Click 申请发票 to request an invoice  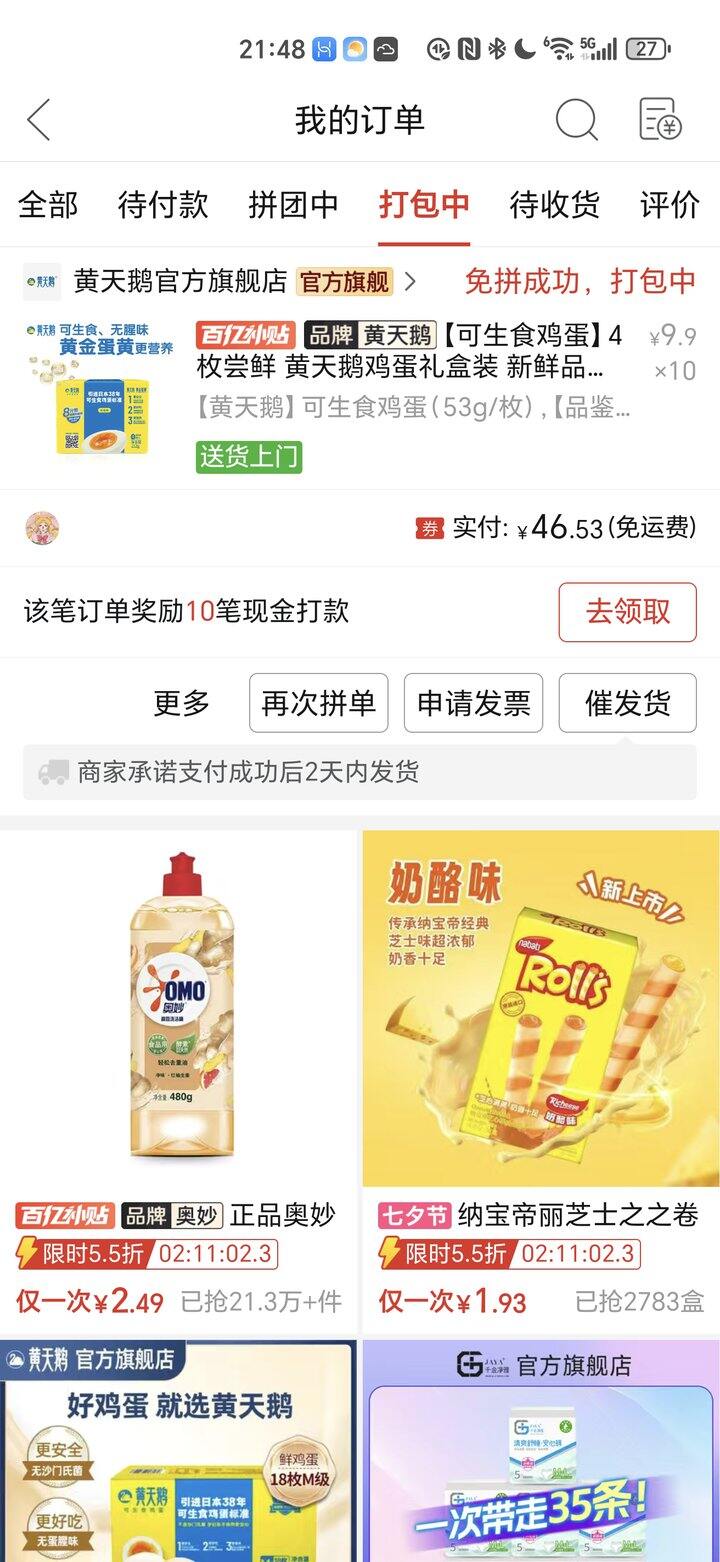(473, 703)
